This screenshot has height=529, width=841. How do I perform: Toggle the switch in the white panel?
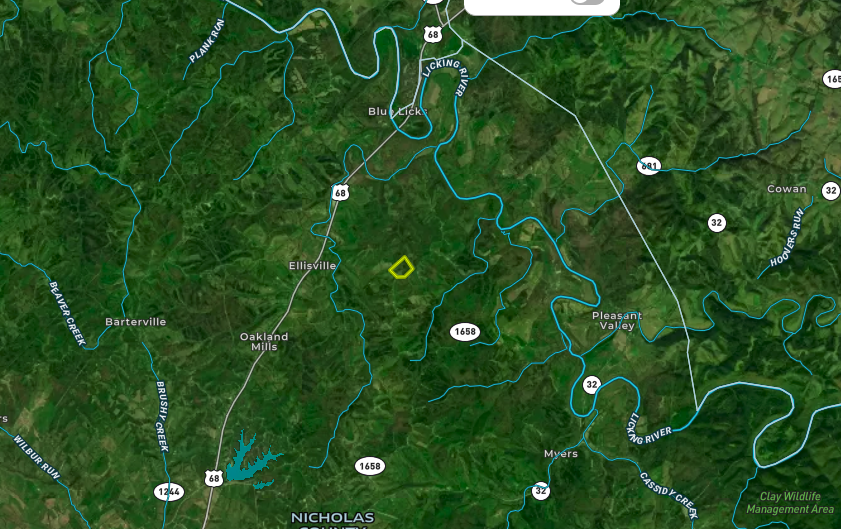click(591, 2)
